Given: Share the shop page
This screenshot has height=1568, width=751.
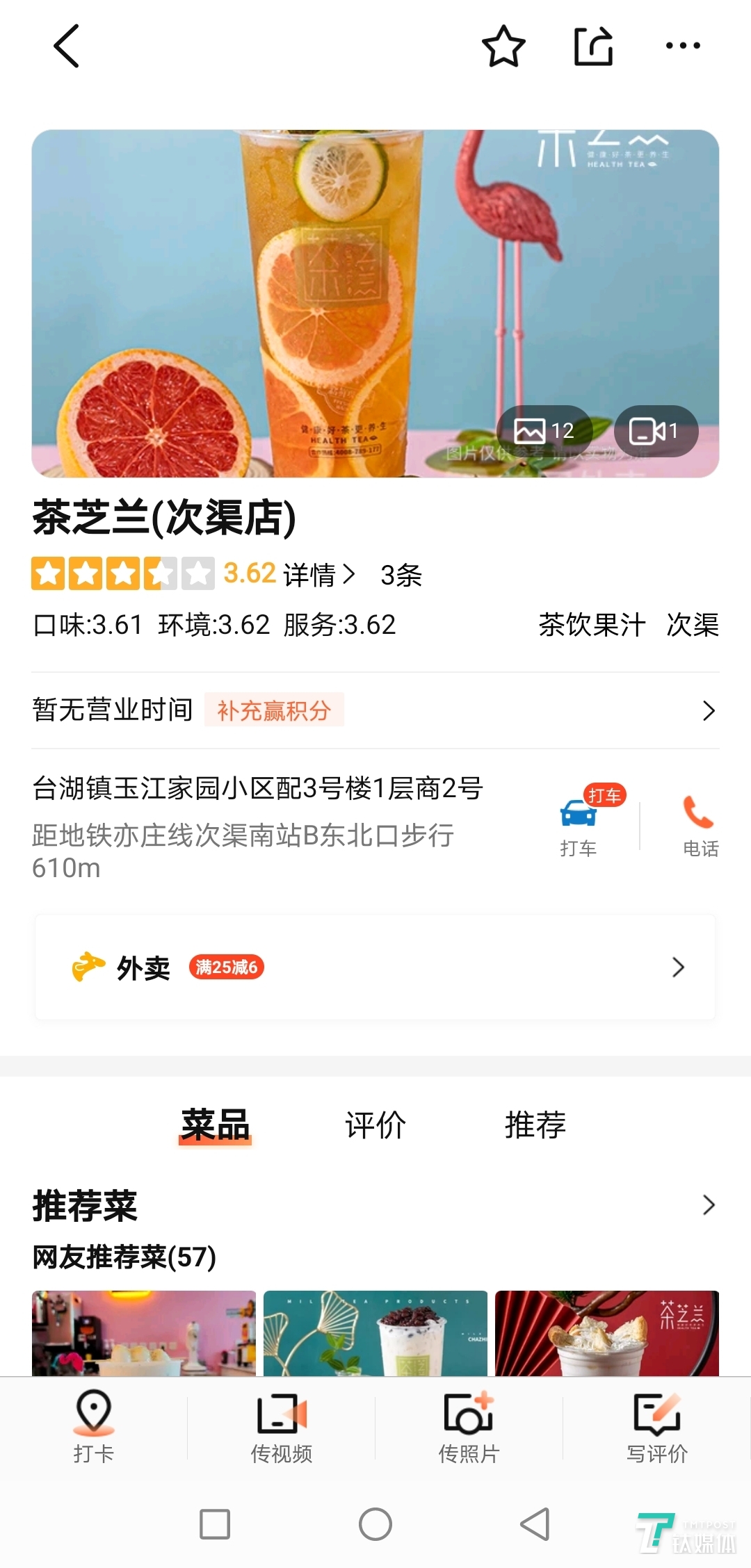Looking at the screenshot, I should (592, 46).
